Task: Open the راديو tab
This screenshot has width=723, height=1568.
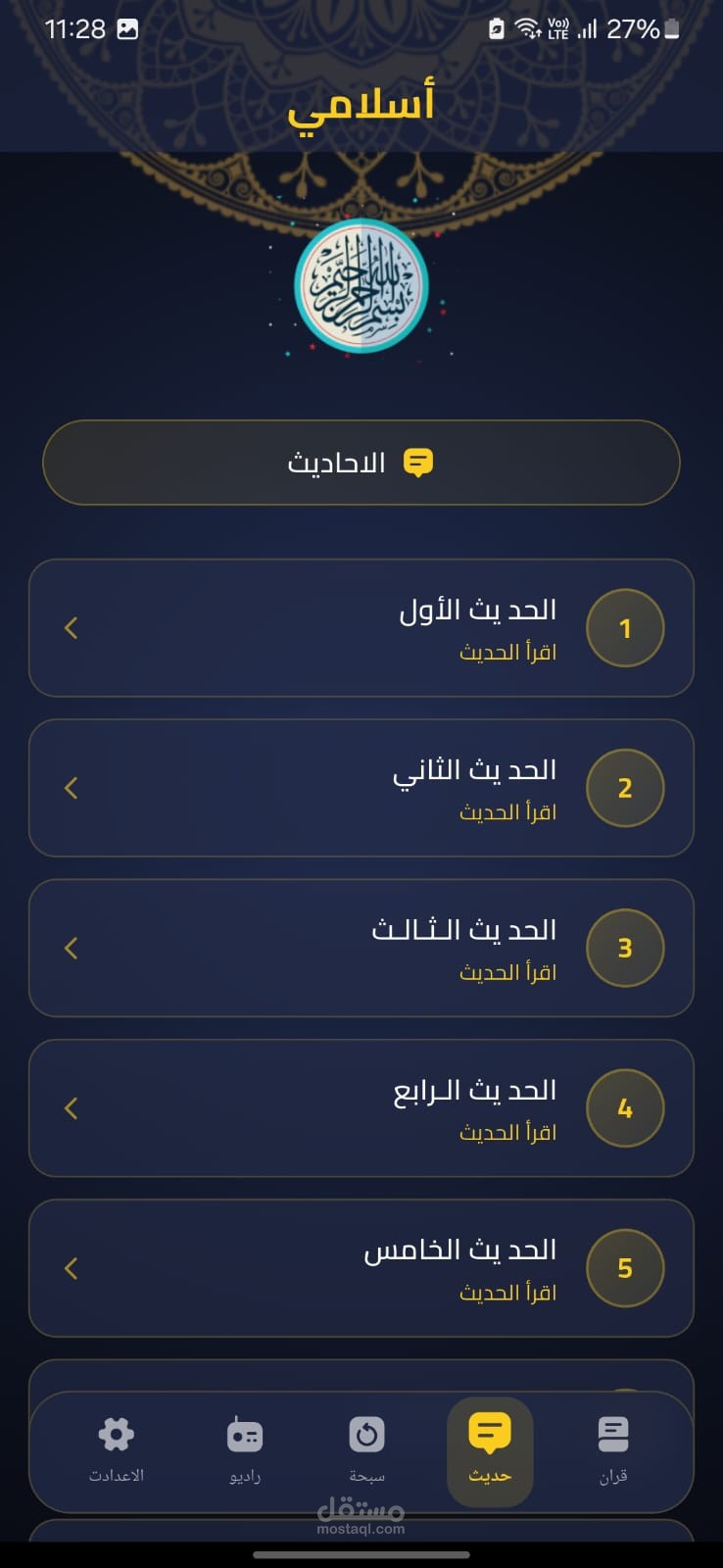Action: tap(245, 1451)
